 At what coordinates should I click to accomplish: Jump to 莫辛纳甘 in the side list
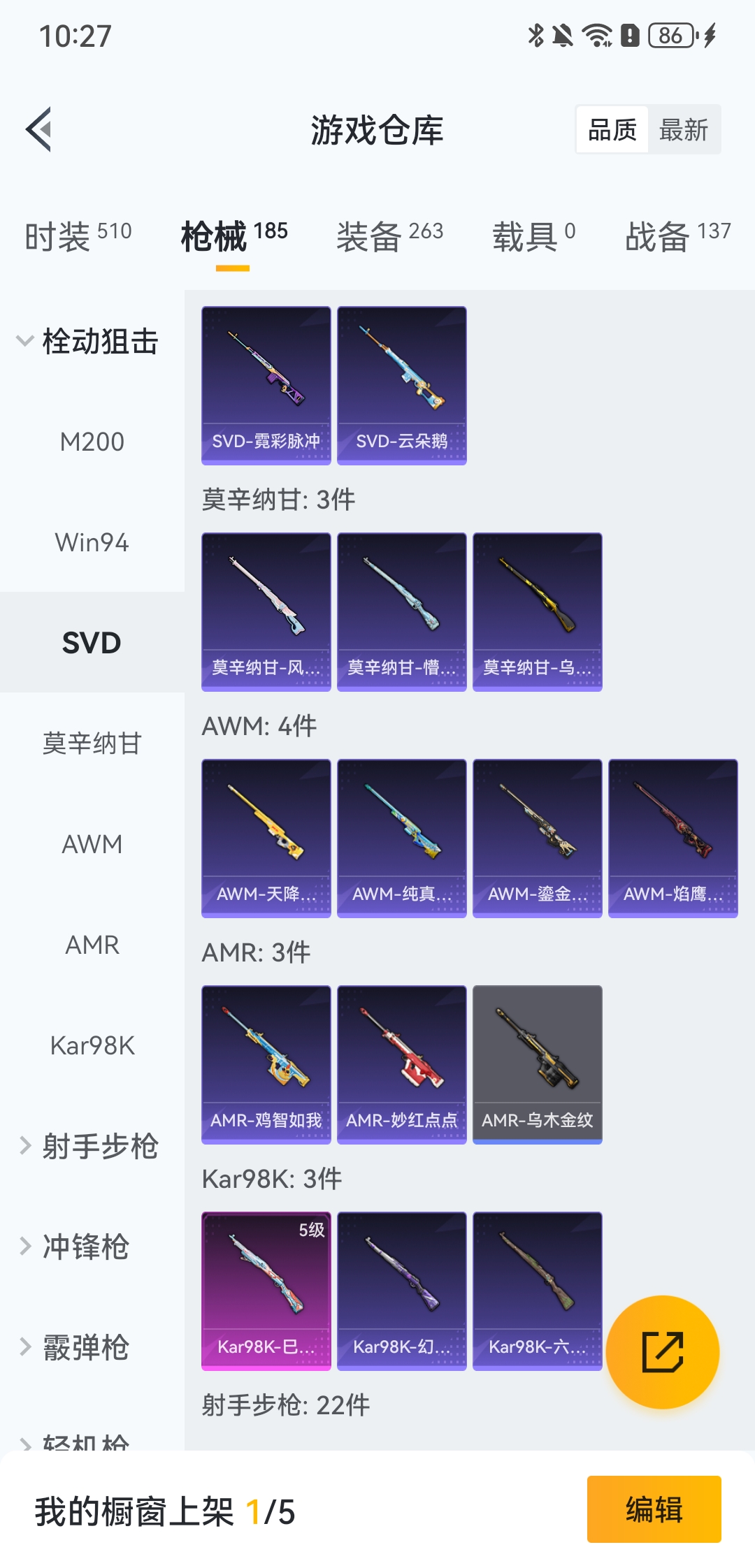[x=92, y=743]
